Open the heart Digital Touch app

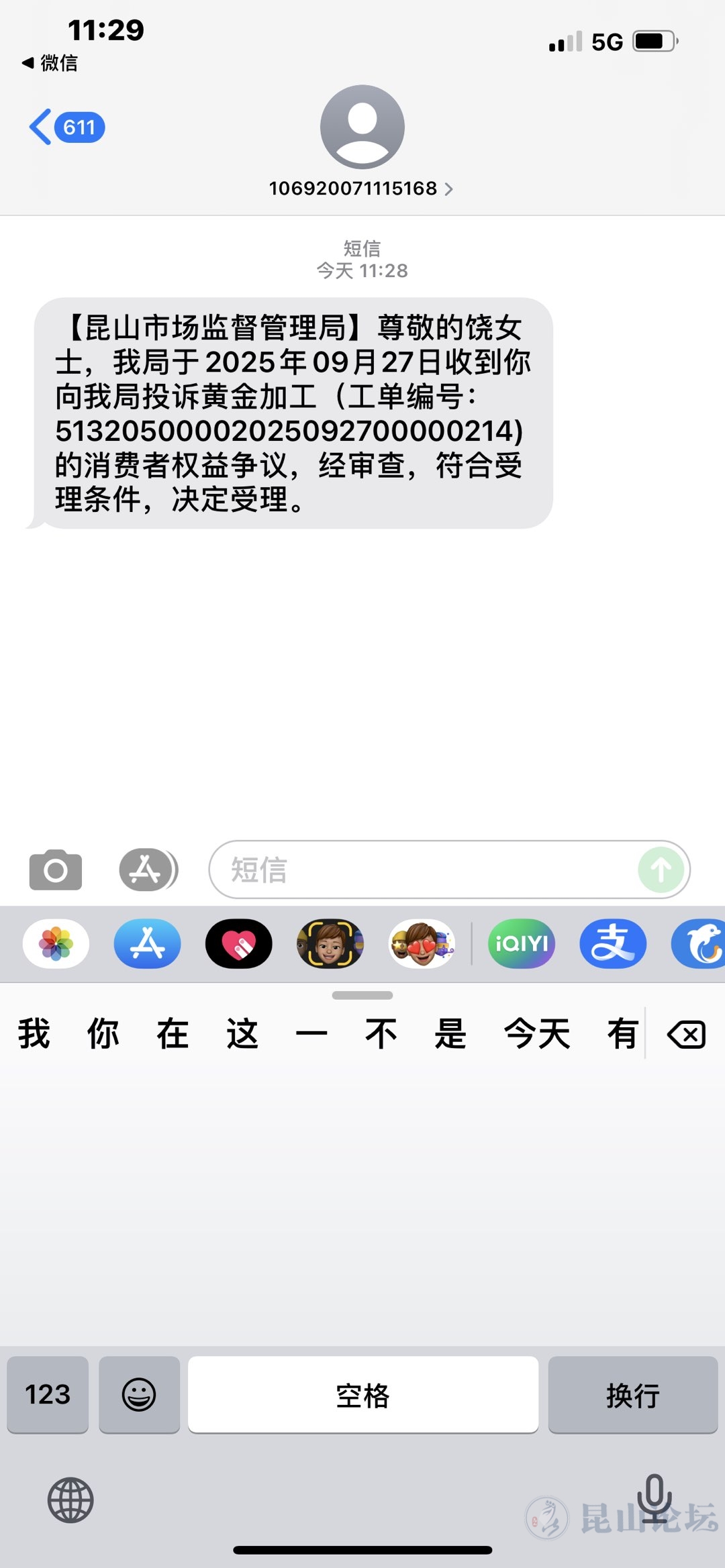coord(239,944)
